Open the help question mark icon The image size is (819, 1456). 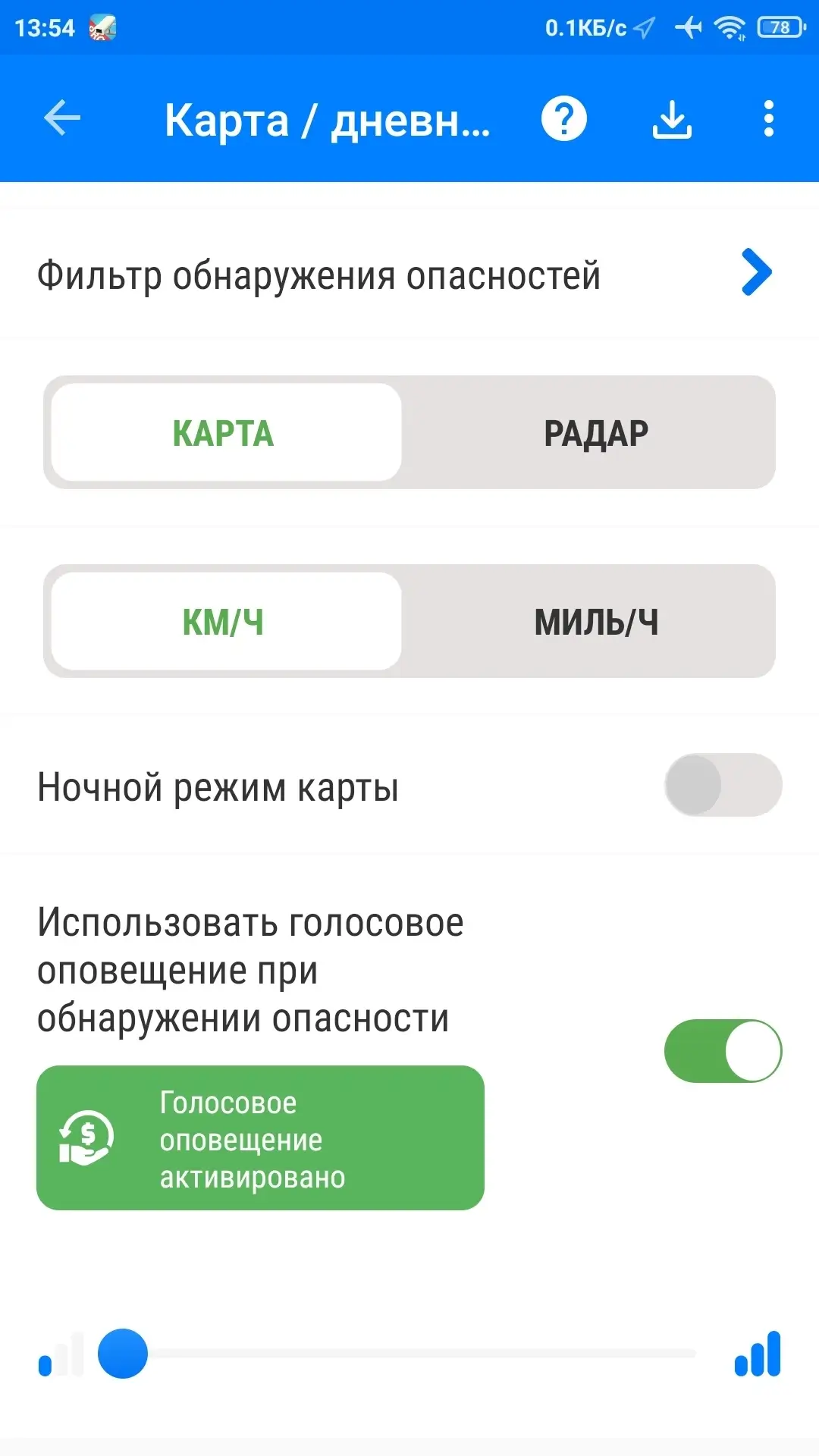point(564,119)
